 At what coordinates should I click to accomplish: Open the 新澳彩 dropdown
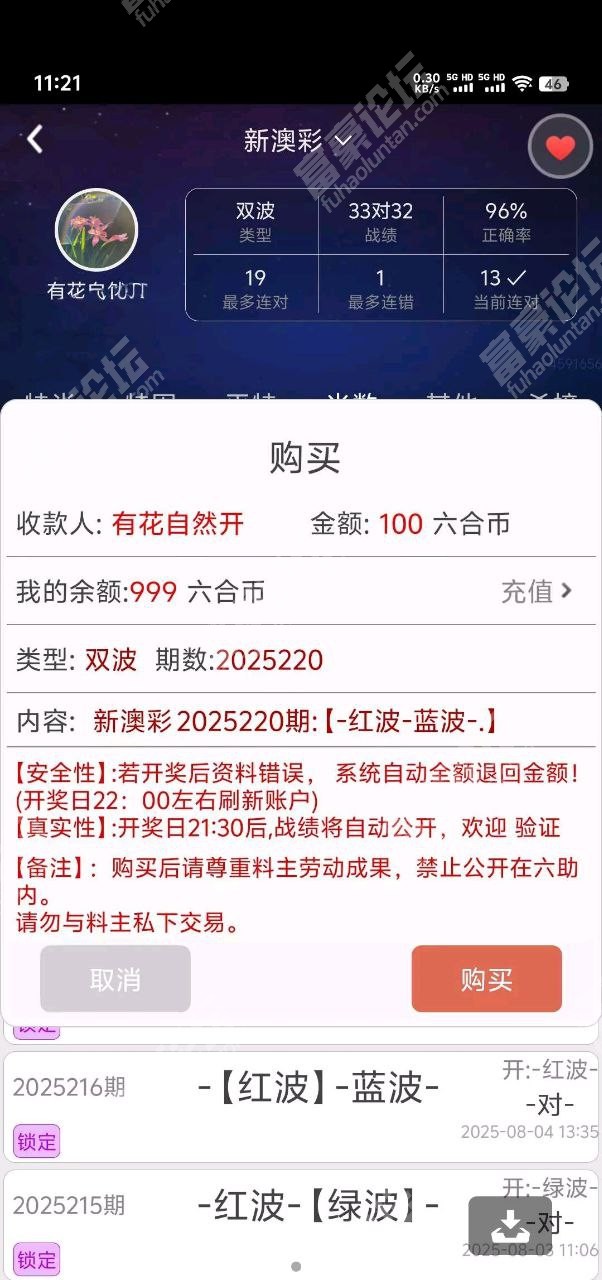pyautogui.click(x=298, y=141)
